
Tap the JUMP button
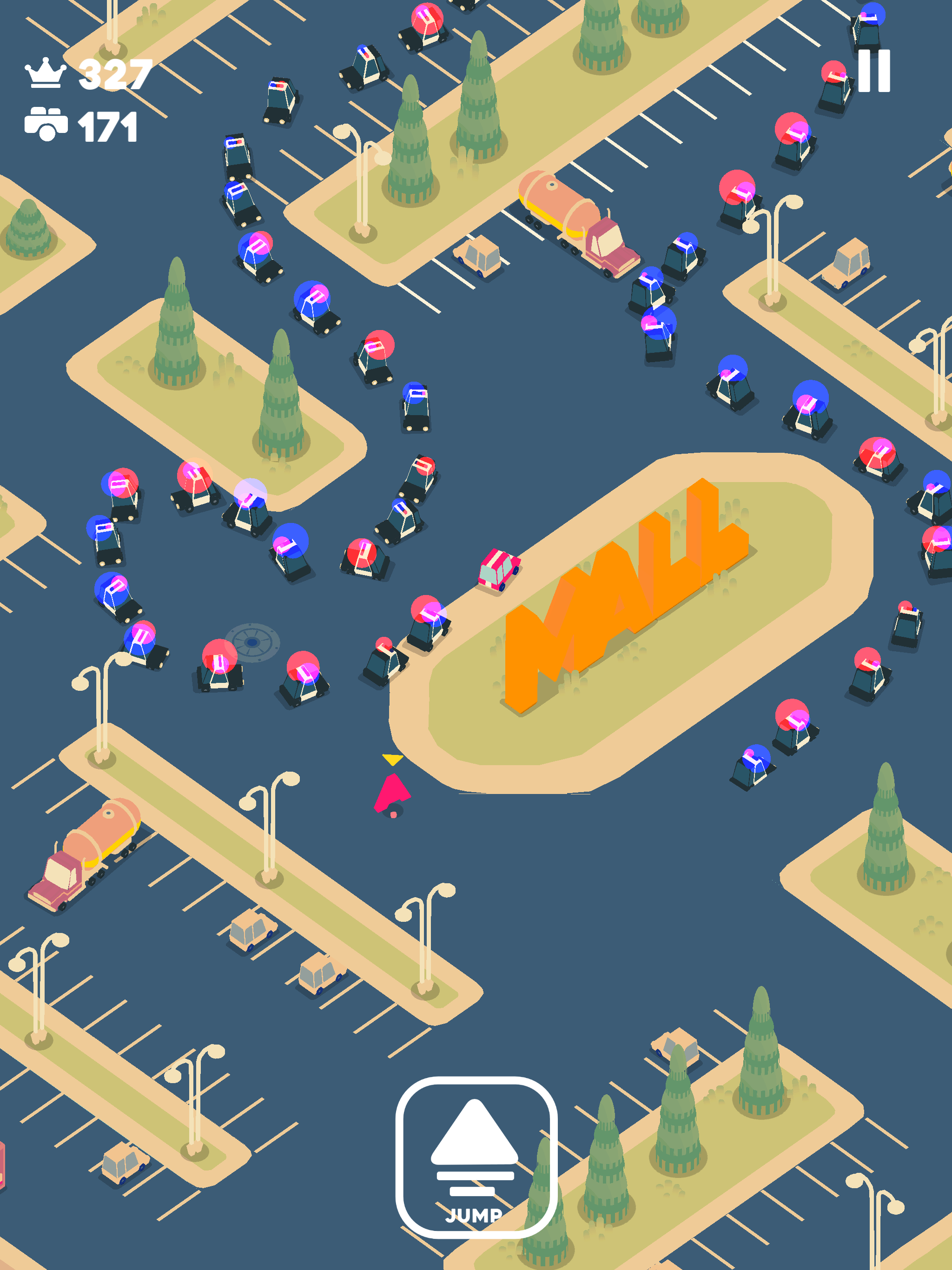pyautogui.click(x=476, y=1156)
